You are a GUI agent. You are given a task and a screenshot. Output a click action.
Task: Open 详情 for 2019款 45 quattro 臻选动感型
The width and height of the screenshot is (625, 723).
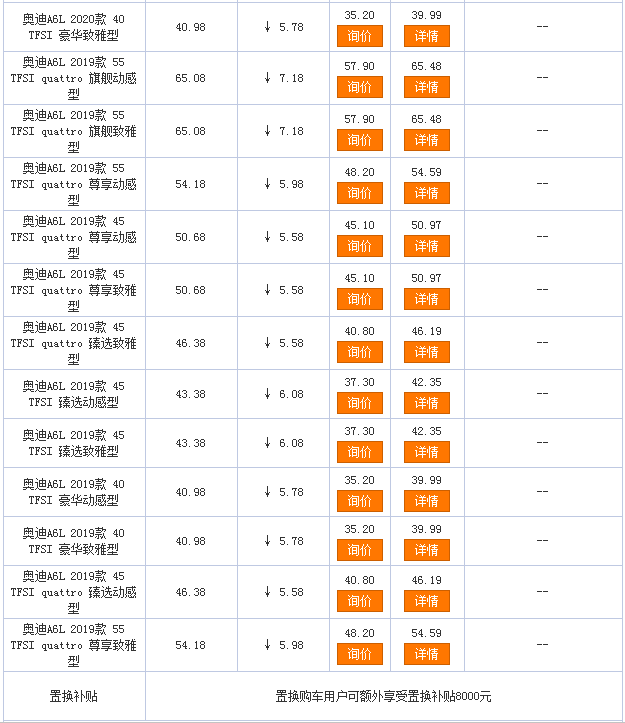[426, 601]
